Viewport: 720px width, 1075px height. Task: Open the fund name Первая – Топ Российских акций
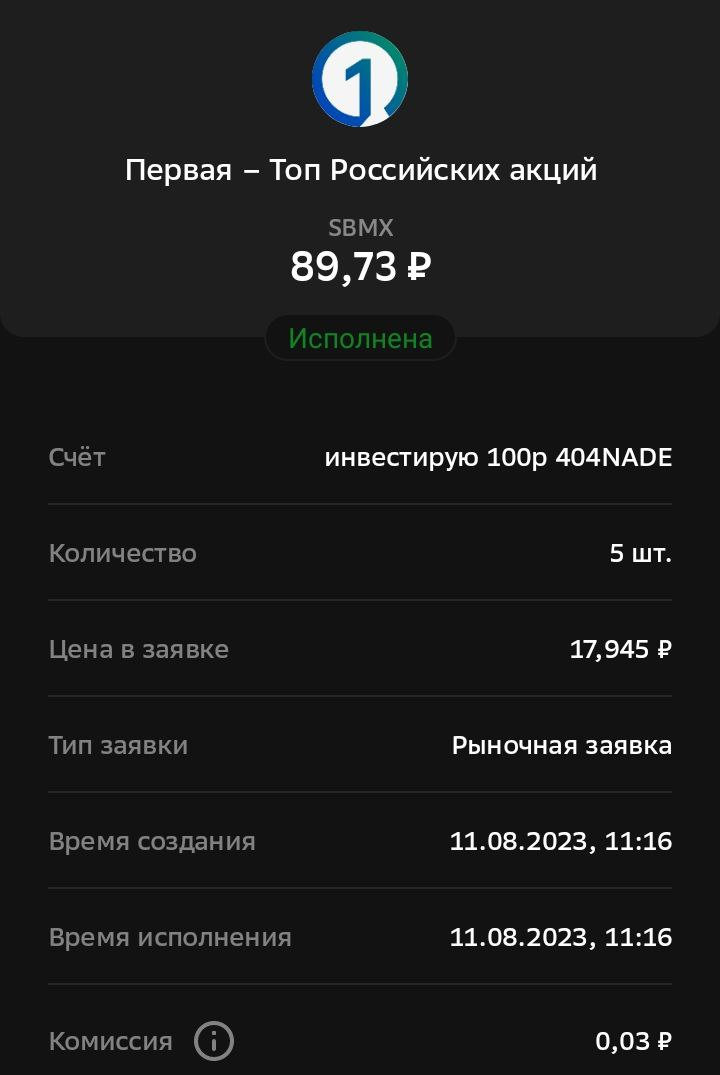(x=360, y=169)
